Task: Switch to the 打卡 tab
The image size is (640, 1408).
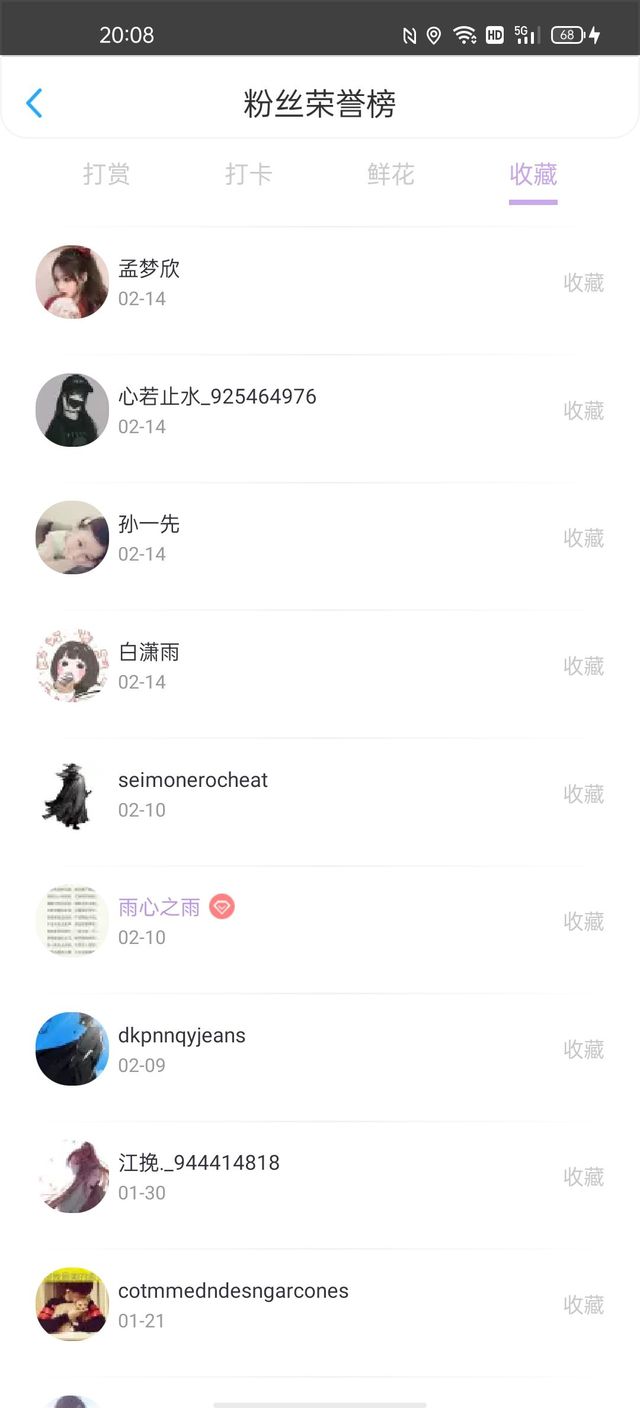Action: click(249, 174)
